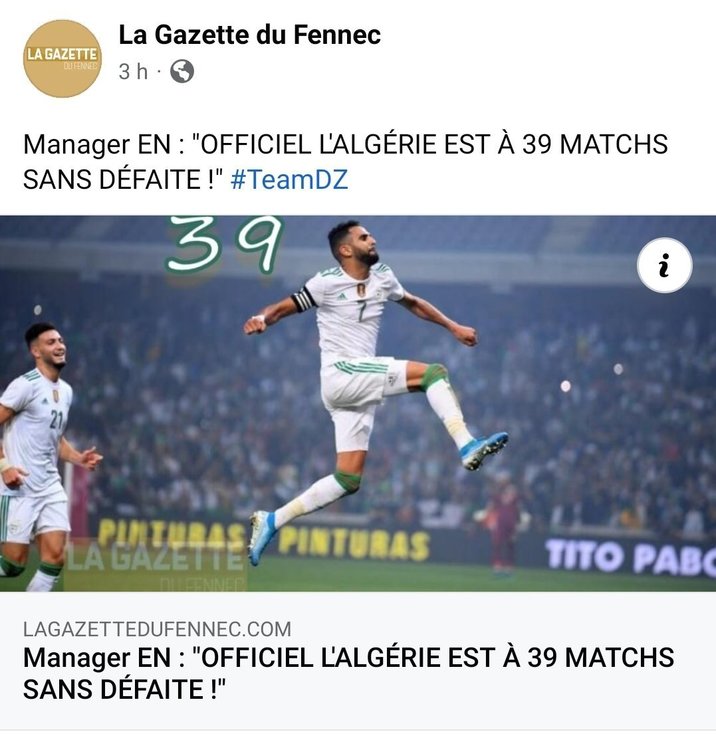
Task: Tap the #TeamDZ hashtag
Action: pos(288,180)
